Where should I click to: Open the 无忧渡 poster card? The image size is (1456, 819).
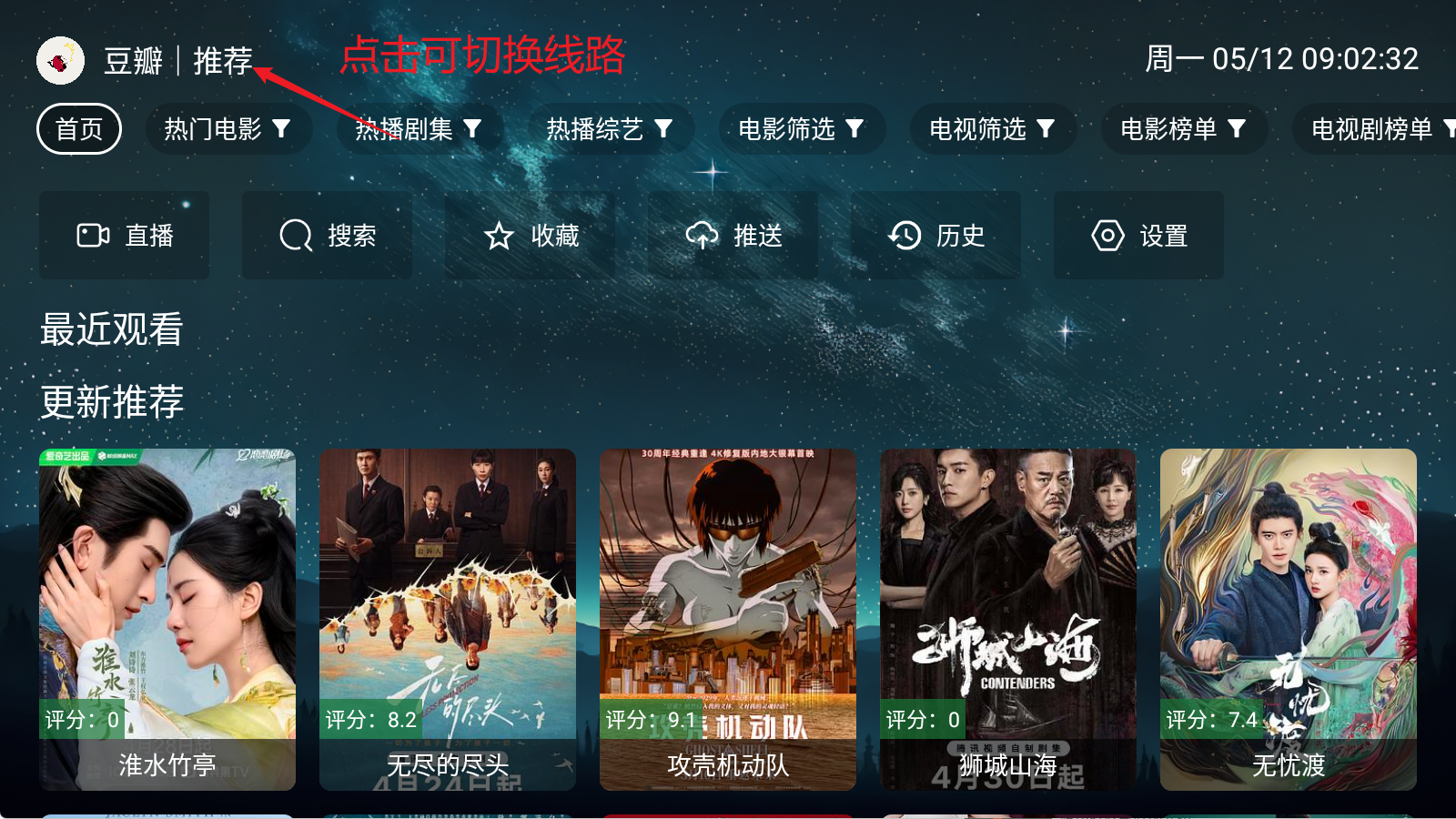pos(1289,619)
